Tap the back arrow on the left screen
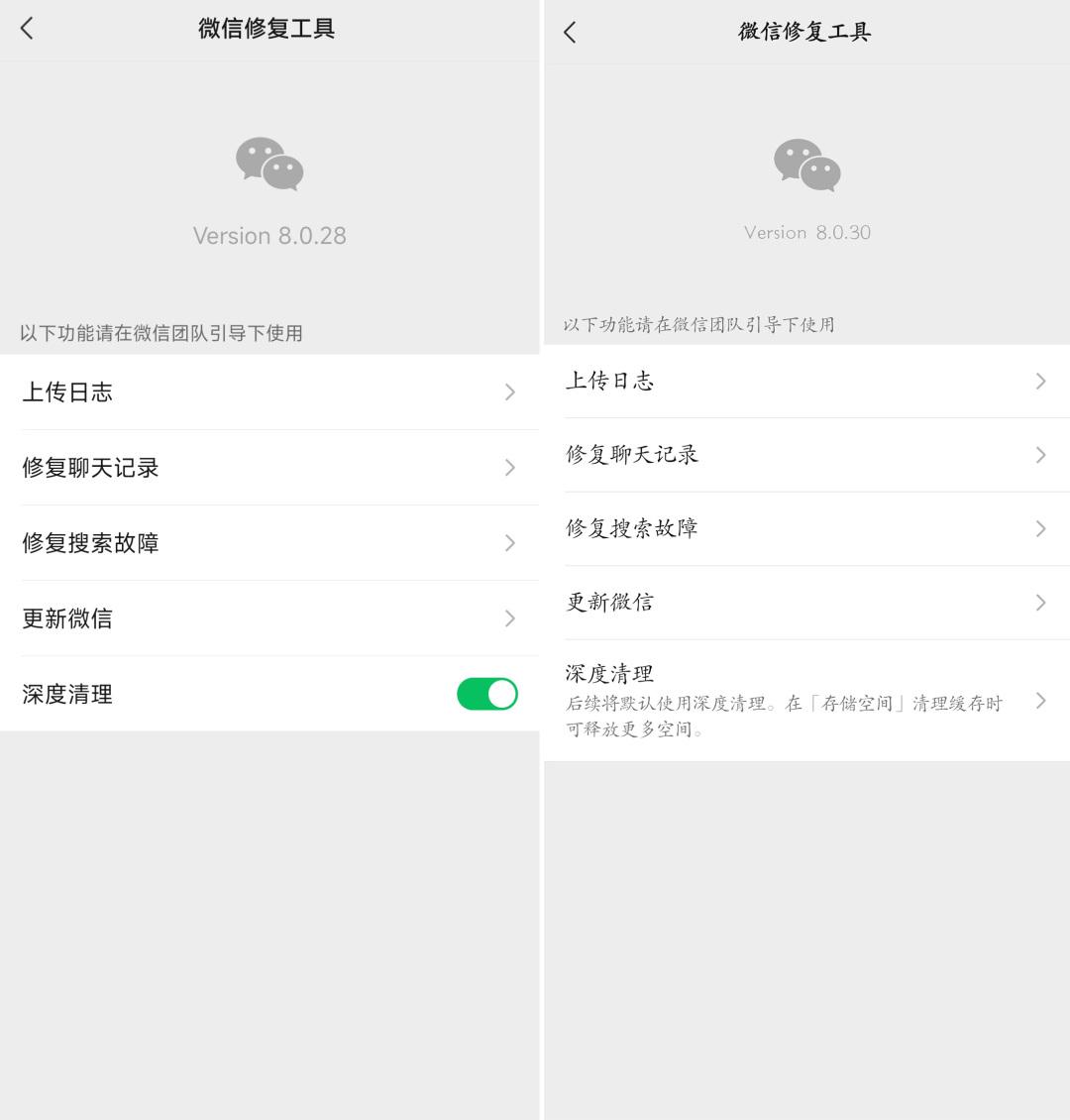The width and height of the screenshot is (1070, 1120). point(27,29)
